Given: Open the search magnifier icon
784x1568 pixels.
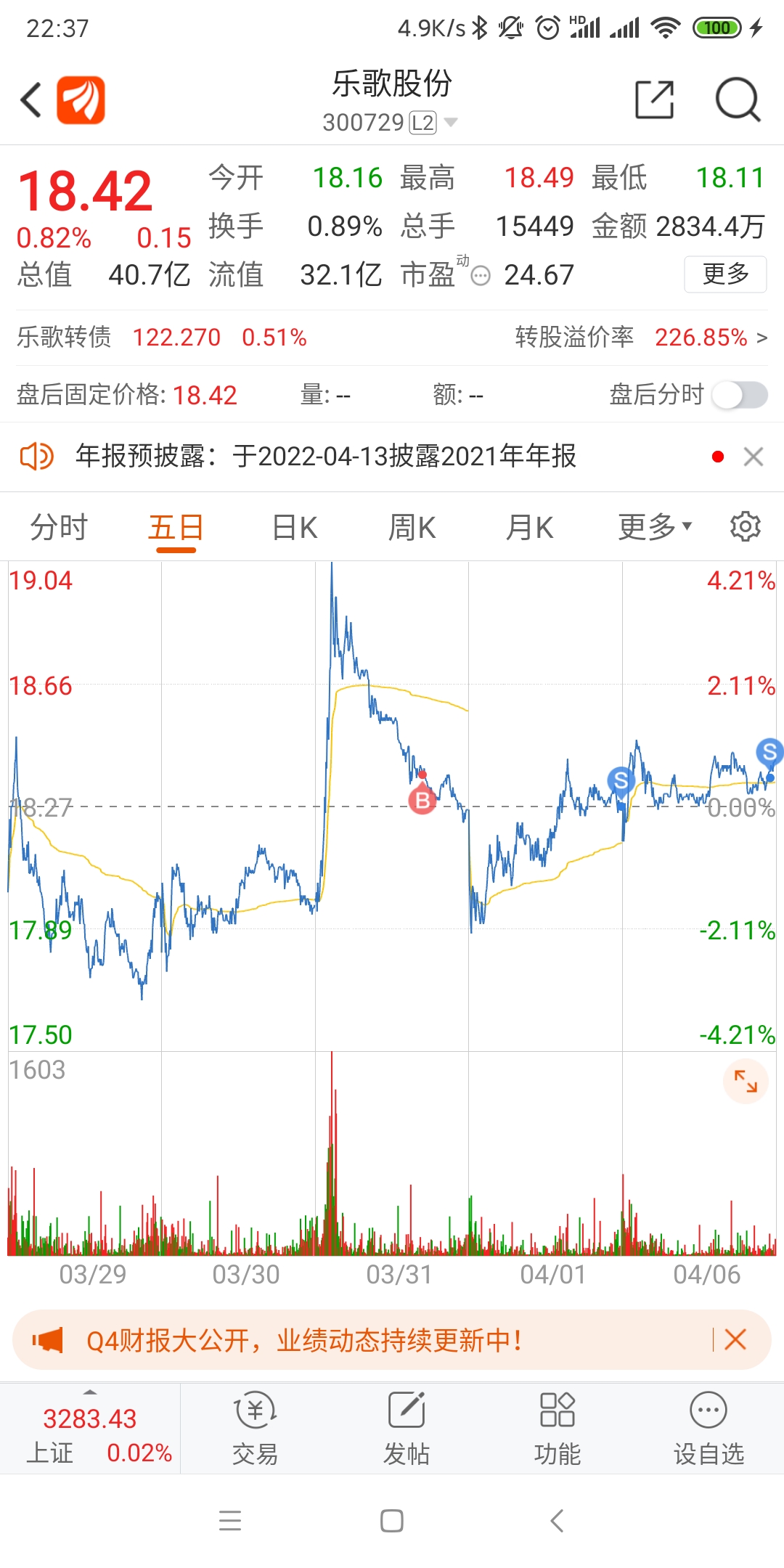Looking at the screenshot, I should click(x=738, y=100).
